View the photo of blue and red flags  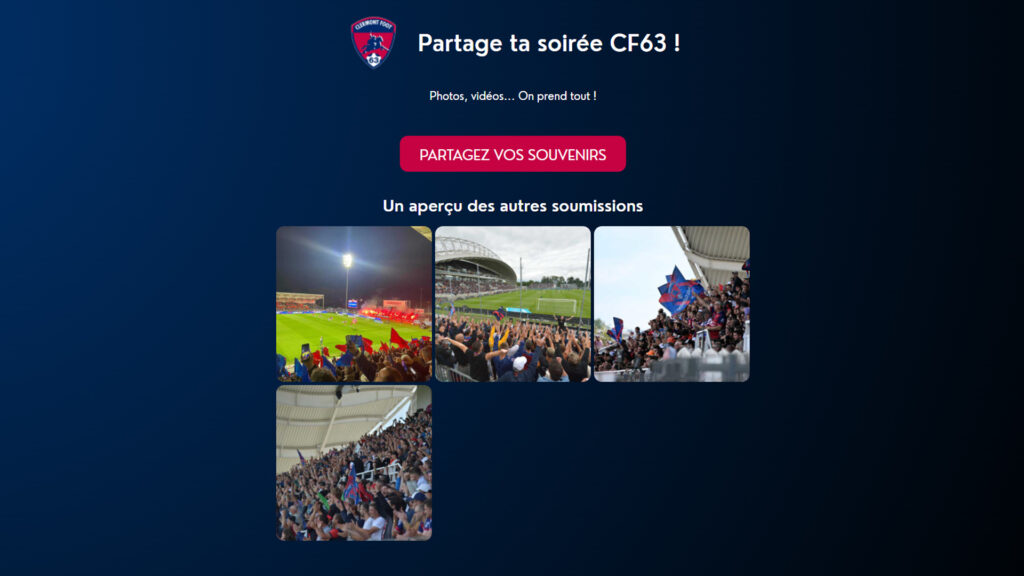pyautogui.click(x=671, y=304)
